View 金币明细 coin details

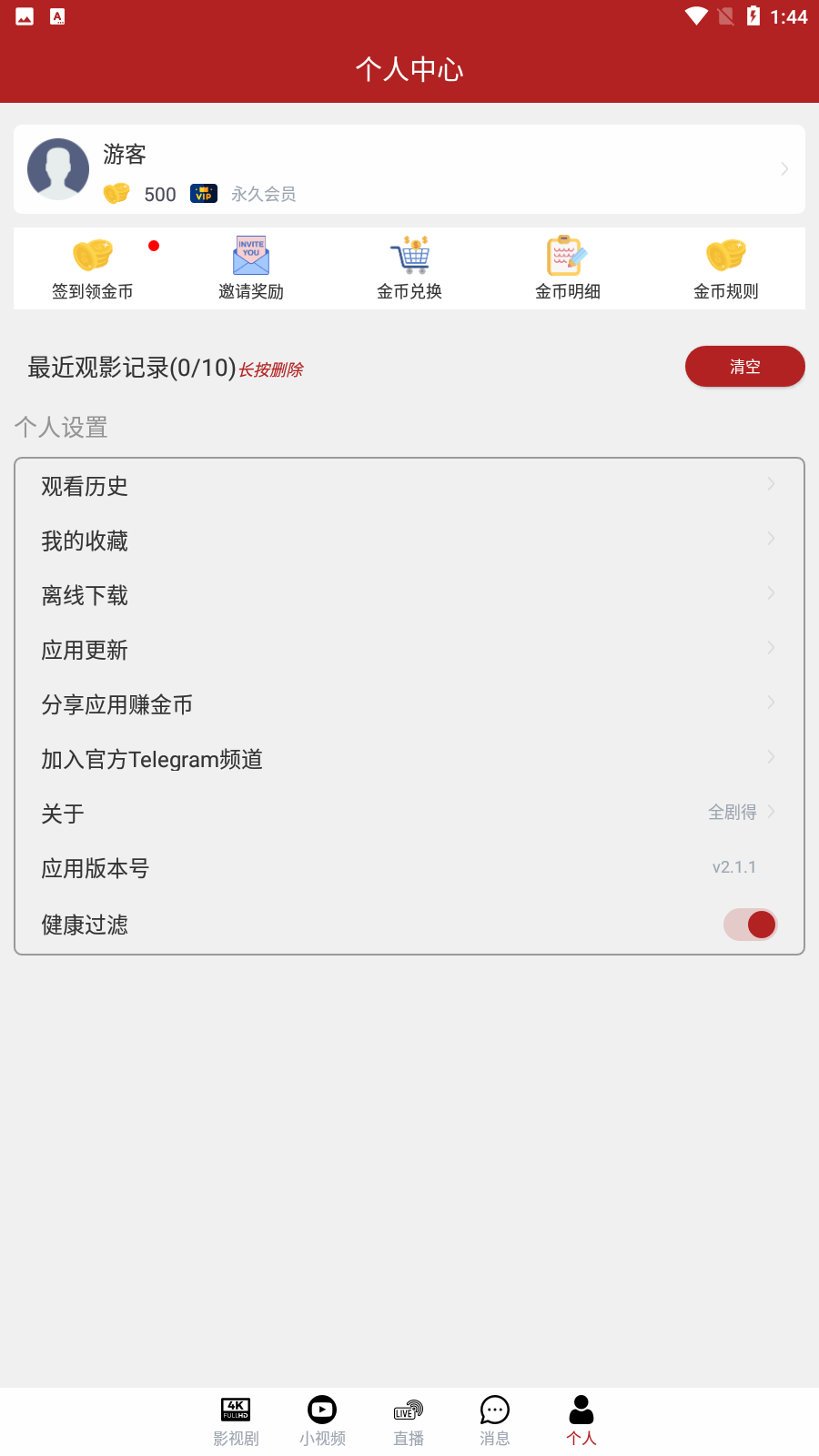point(568,268)
